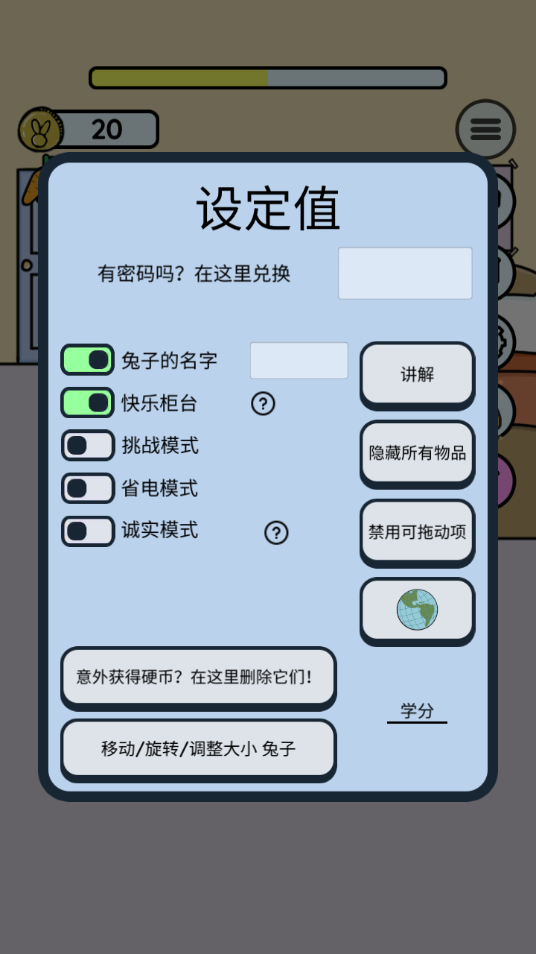
Task: Tap the rabbit name text field
Action: 299,360
